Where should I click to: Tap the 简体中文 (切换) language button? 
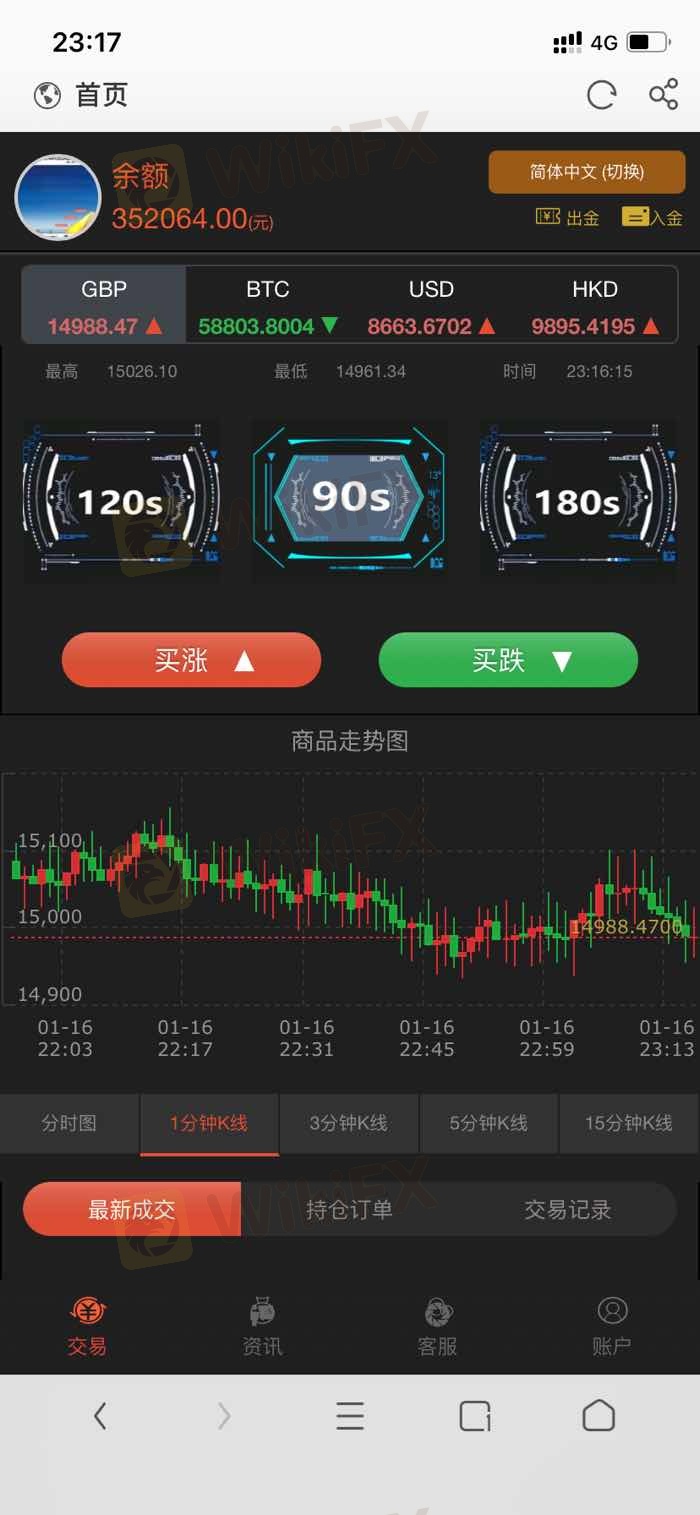click(587, 172)
